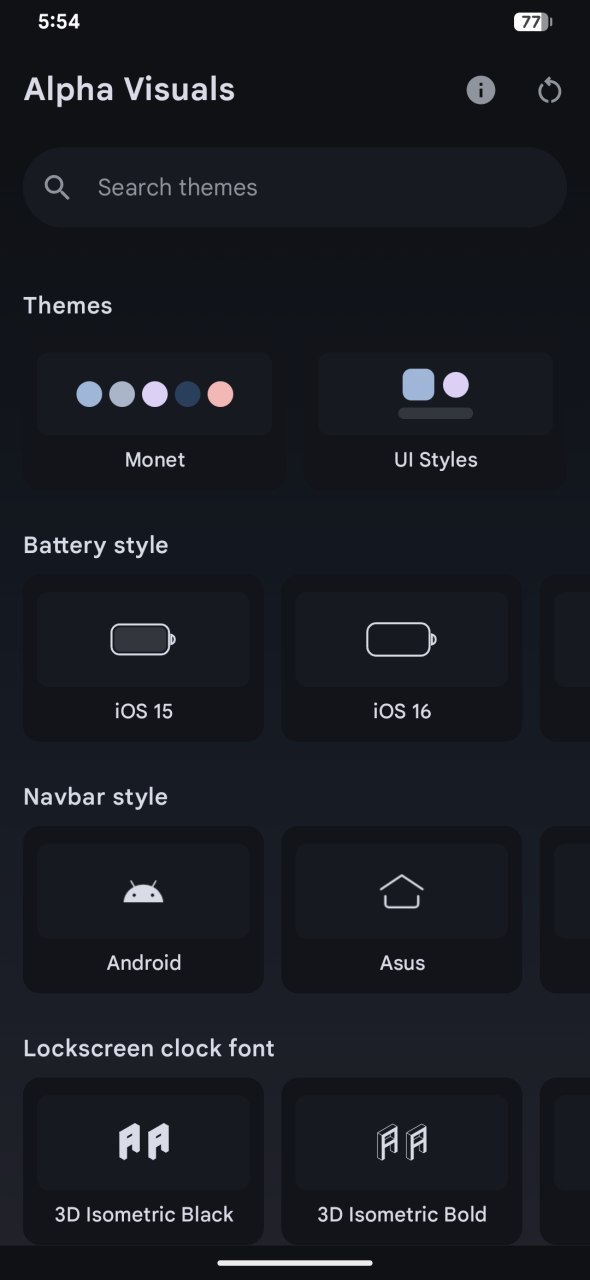The height and width of the screenshot is (1280, 590).
Task: Apply the 3D Isometric Black clock font
Action: tap(144, 1160)
